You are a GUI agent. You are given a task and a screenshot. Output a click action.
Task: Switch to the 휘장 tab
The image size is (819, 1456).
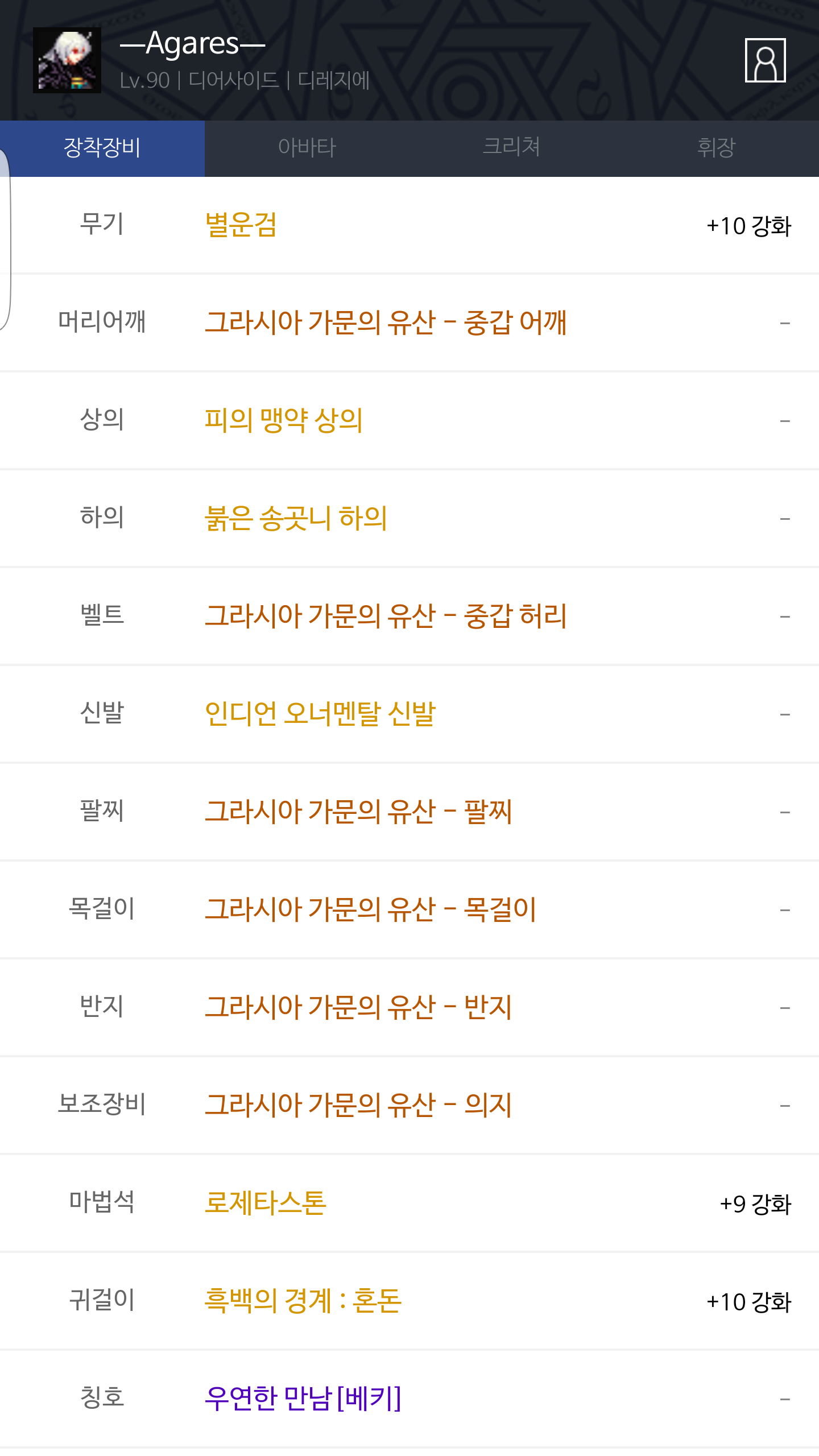(717, 148)
